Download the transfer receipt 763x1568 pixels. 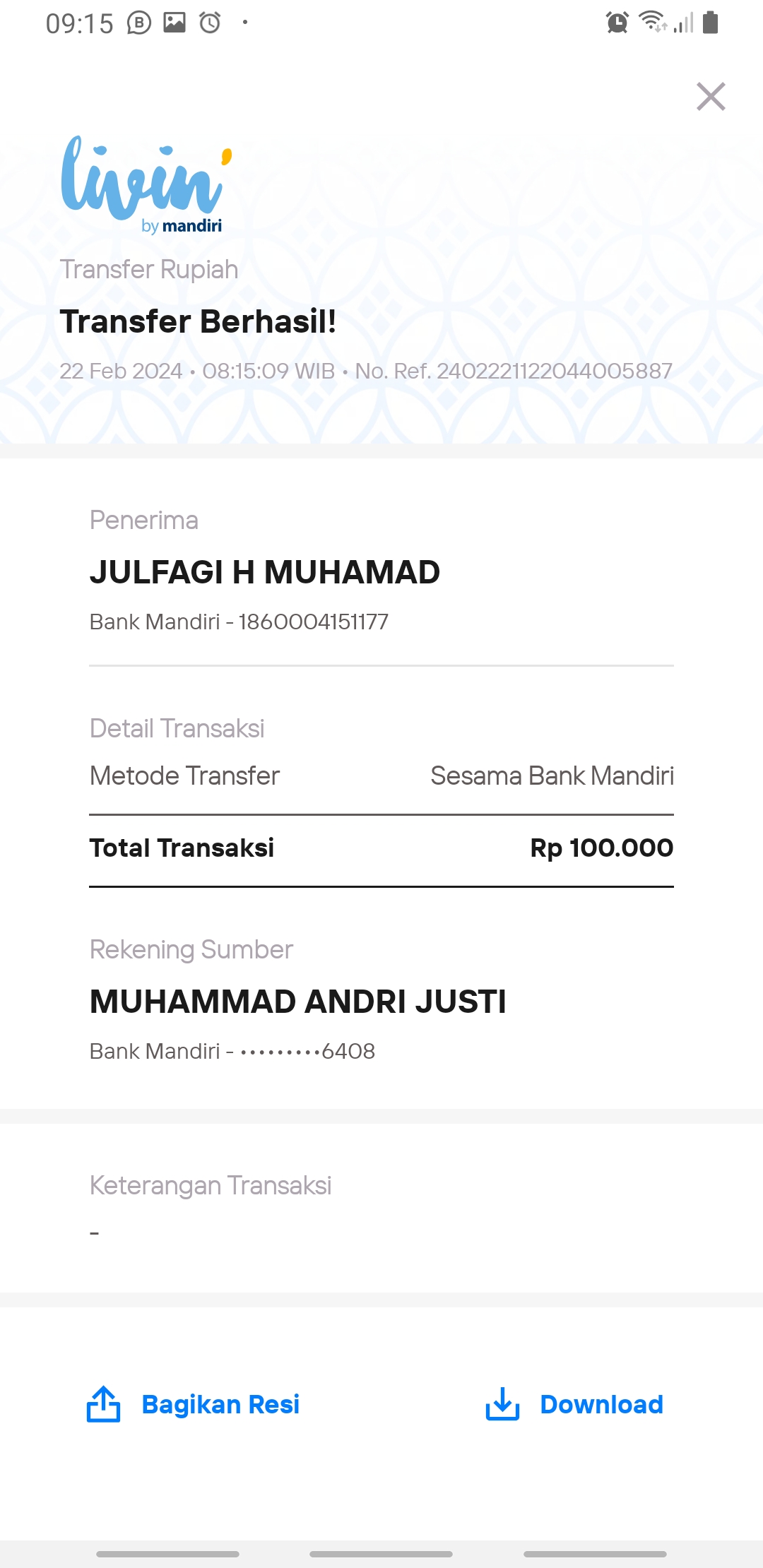[574, 1404]
